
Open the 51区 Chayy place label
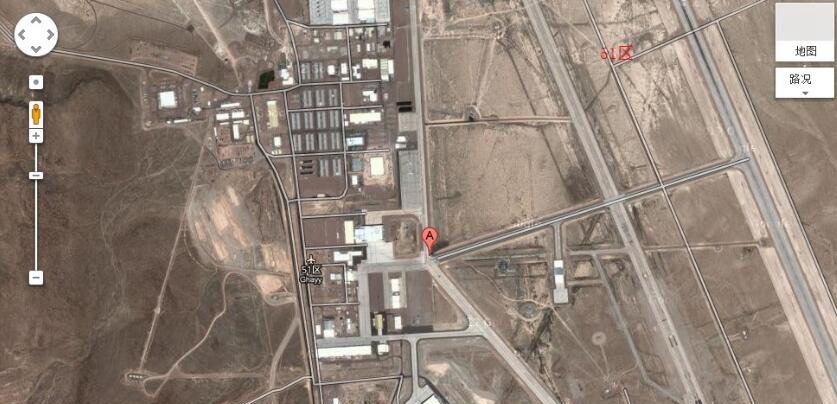point(312,270)
